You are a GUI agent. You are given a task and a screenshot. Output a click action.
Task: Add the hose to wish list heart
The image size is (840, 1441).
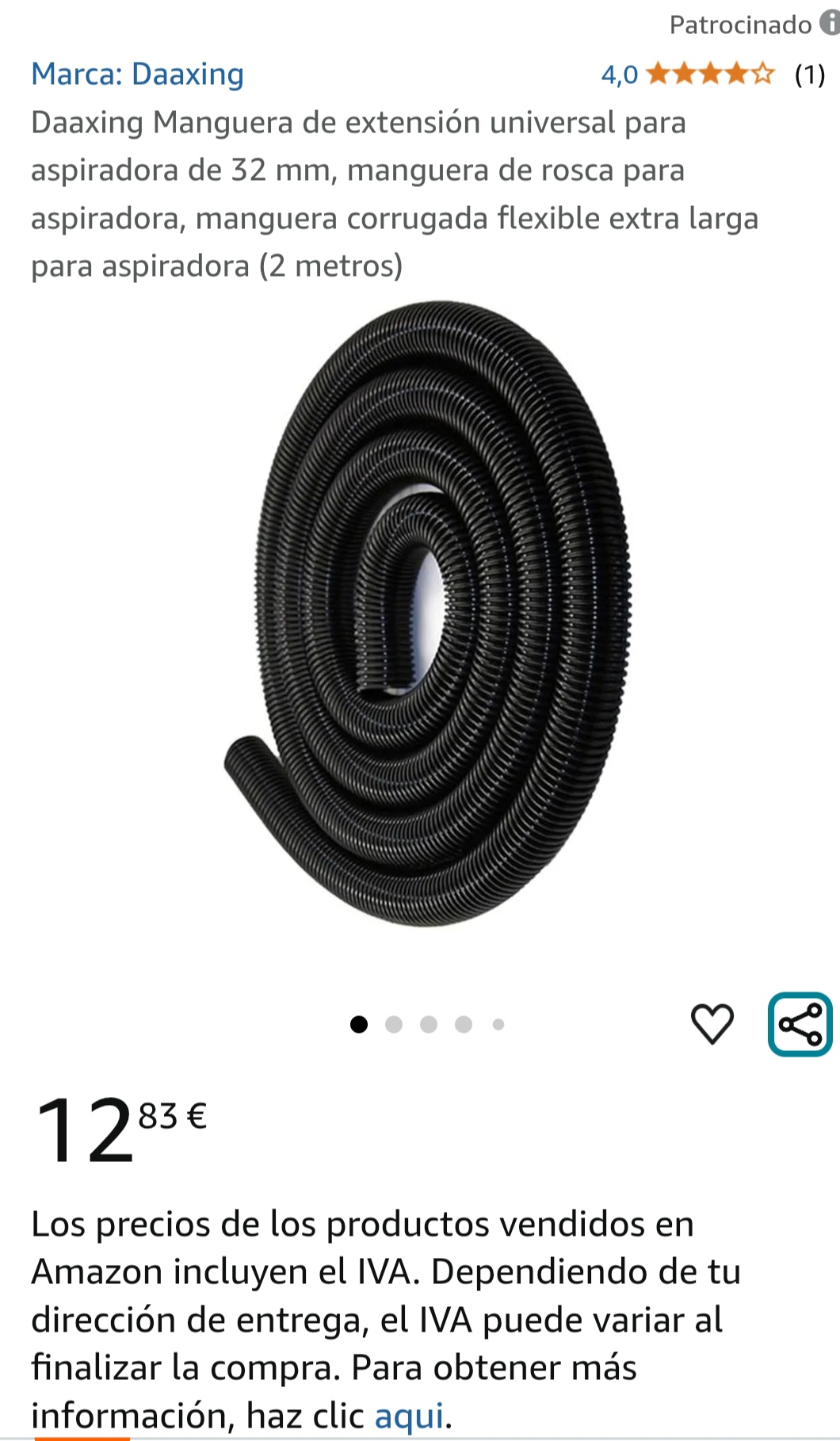click(712, 1023)
